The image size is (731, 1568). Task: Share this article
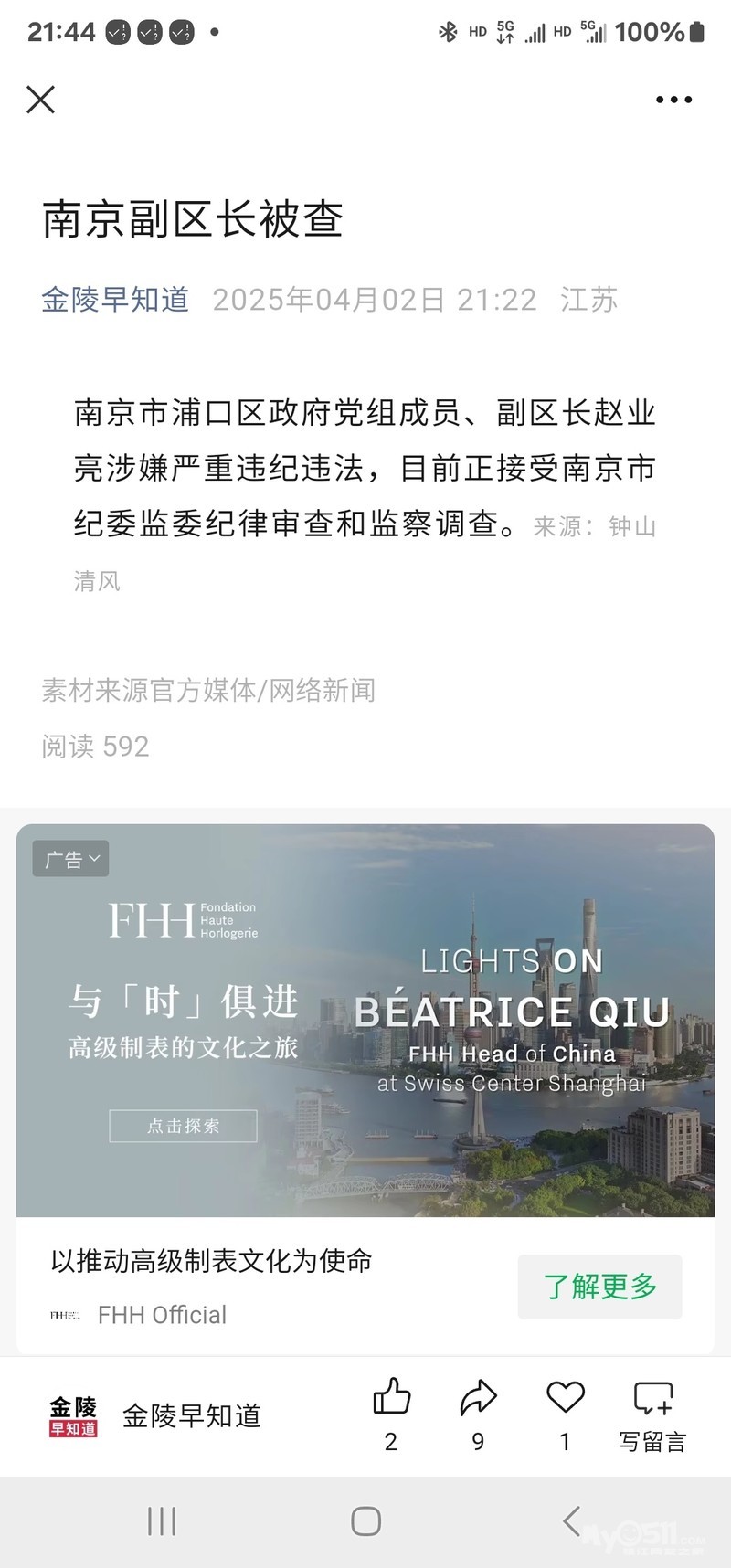pos(478,1398)
